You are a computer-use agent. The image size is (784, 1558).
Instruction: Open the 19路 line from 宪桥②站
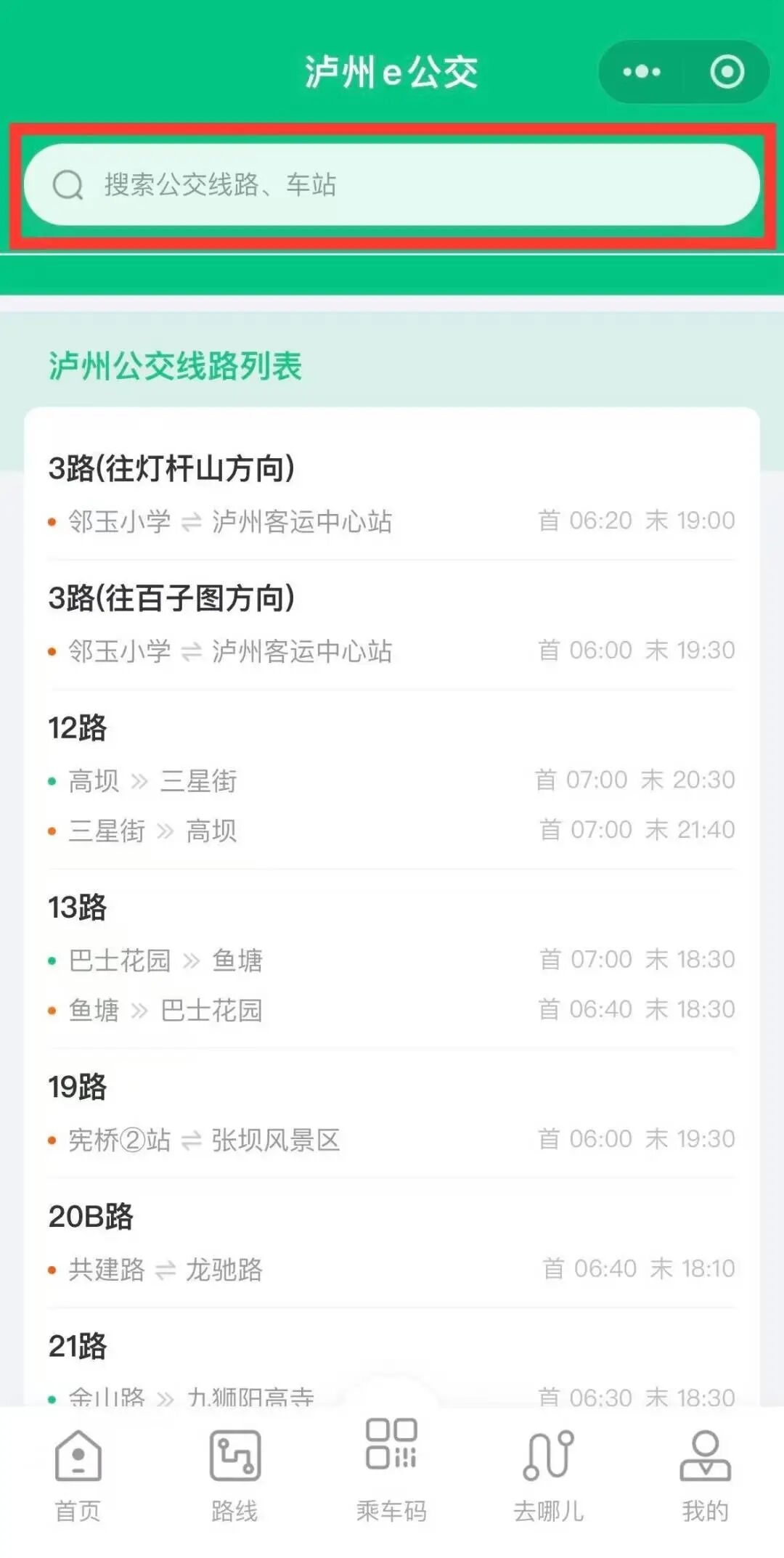392,1113
